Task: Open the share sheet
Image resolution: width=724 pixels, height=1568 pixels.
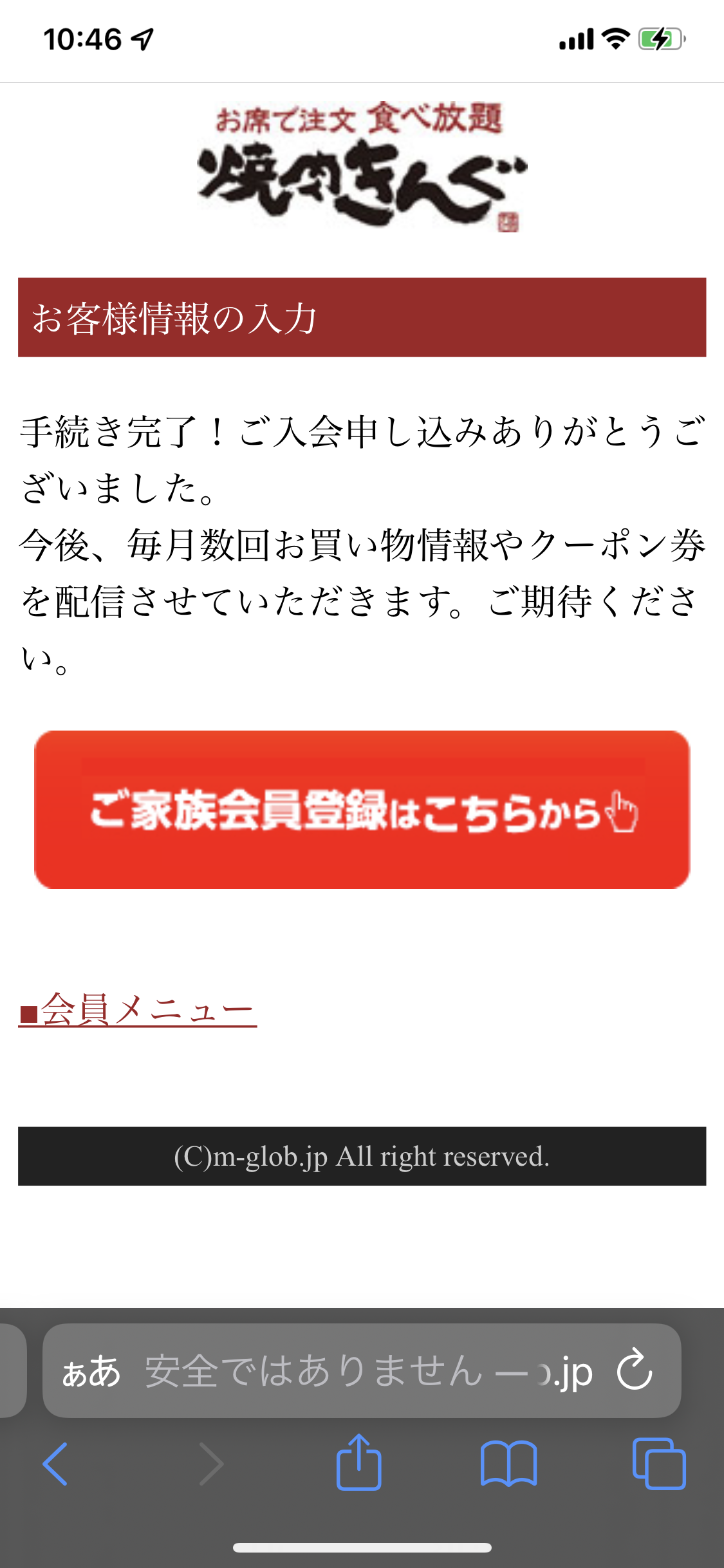Action: tap(358, 1462)
